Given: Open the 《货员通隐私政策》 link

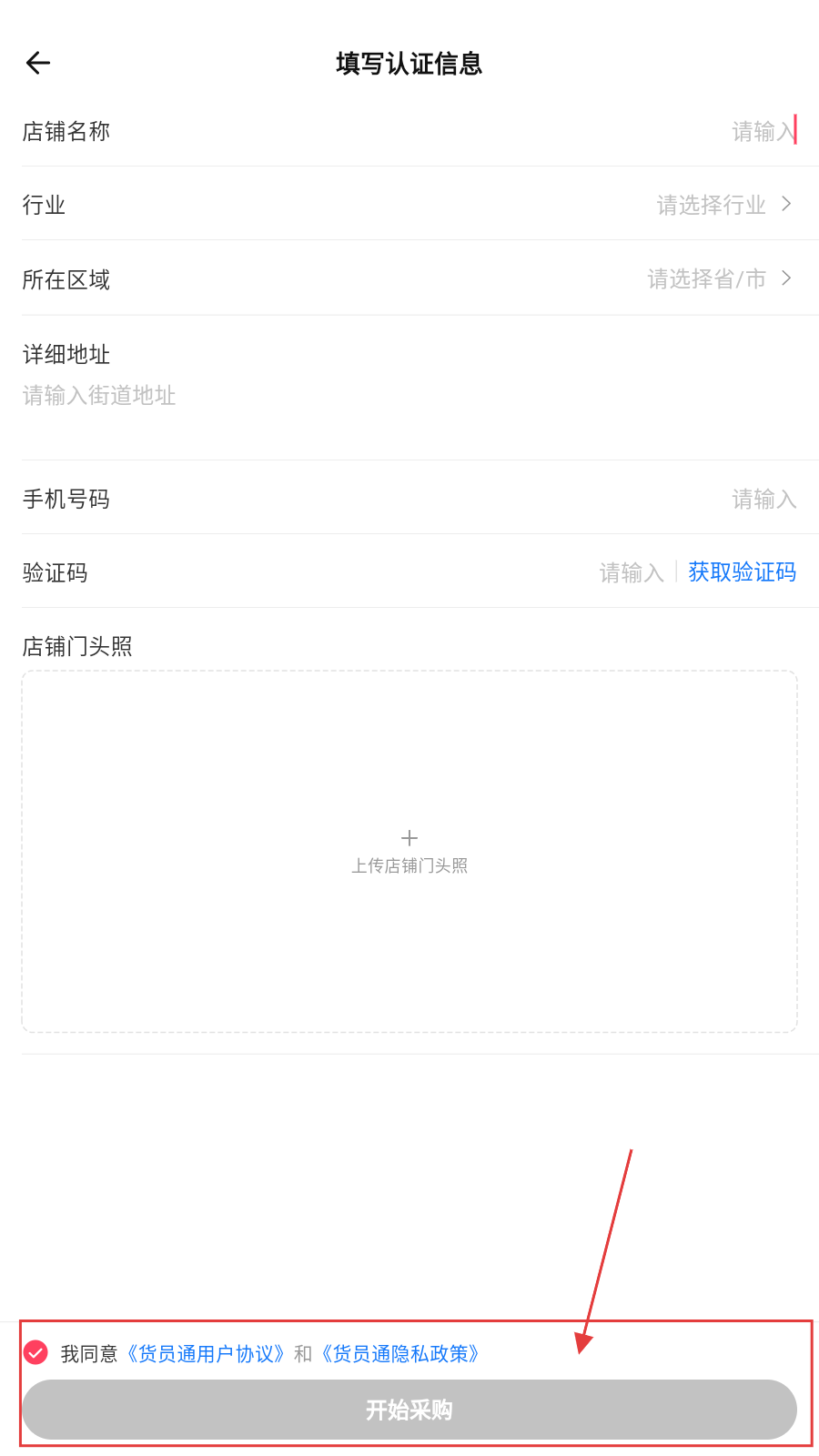Looking at the screenshot, I should pyautogui.click(x=400, y=1354).
